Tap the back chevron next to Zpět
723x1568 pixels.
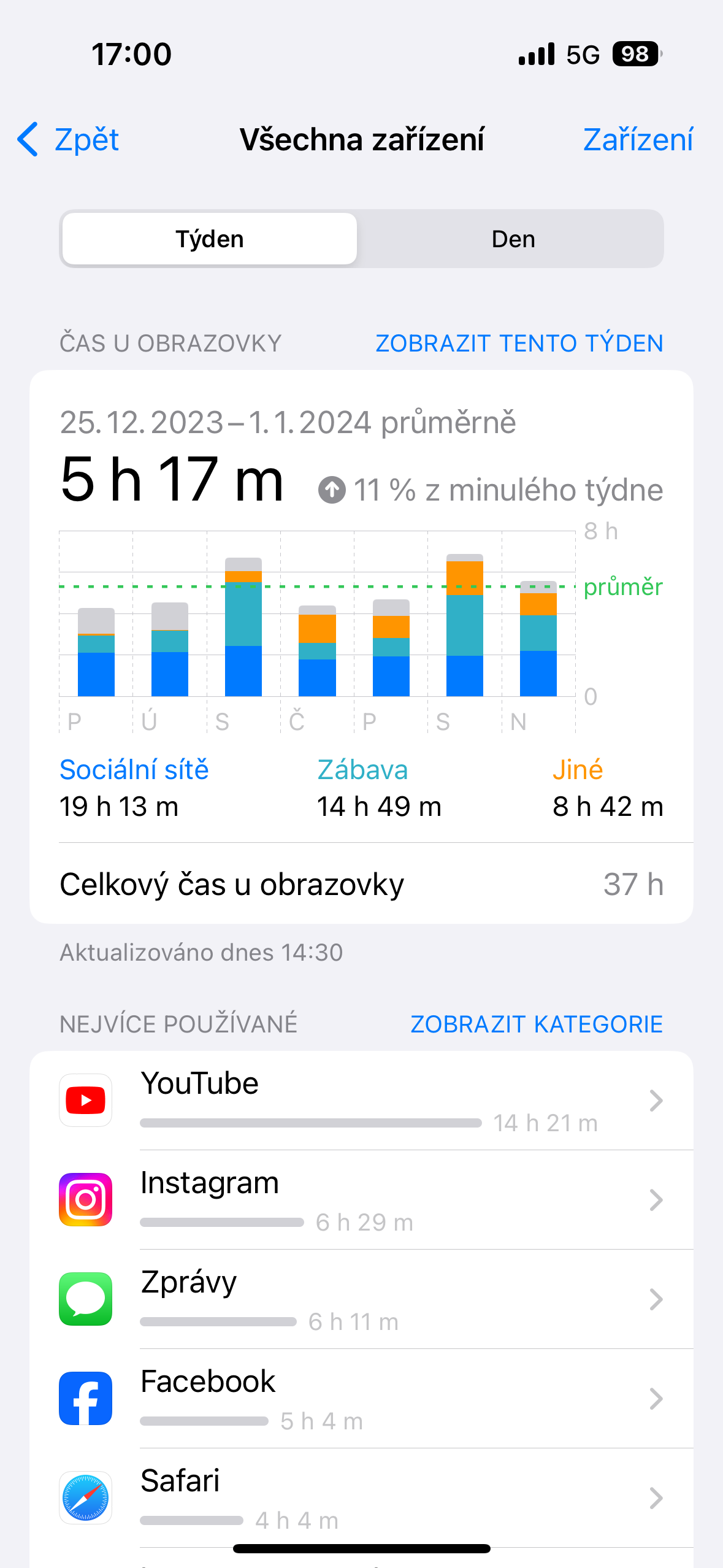(27, 140)
